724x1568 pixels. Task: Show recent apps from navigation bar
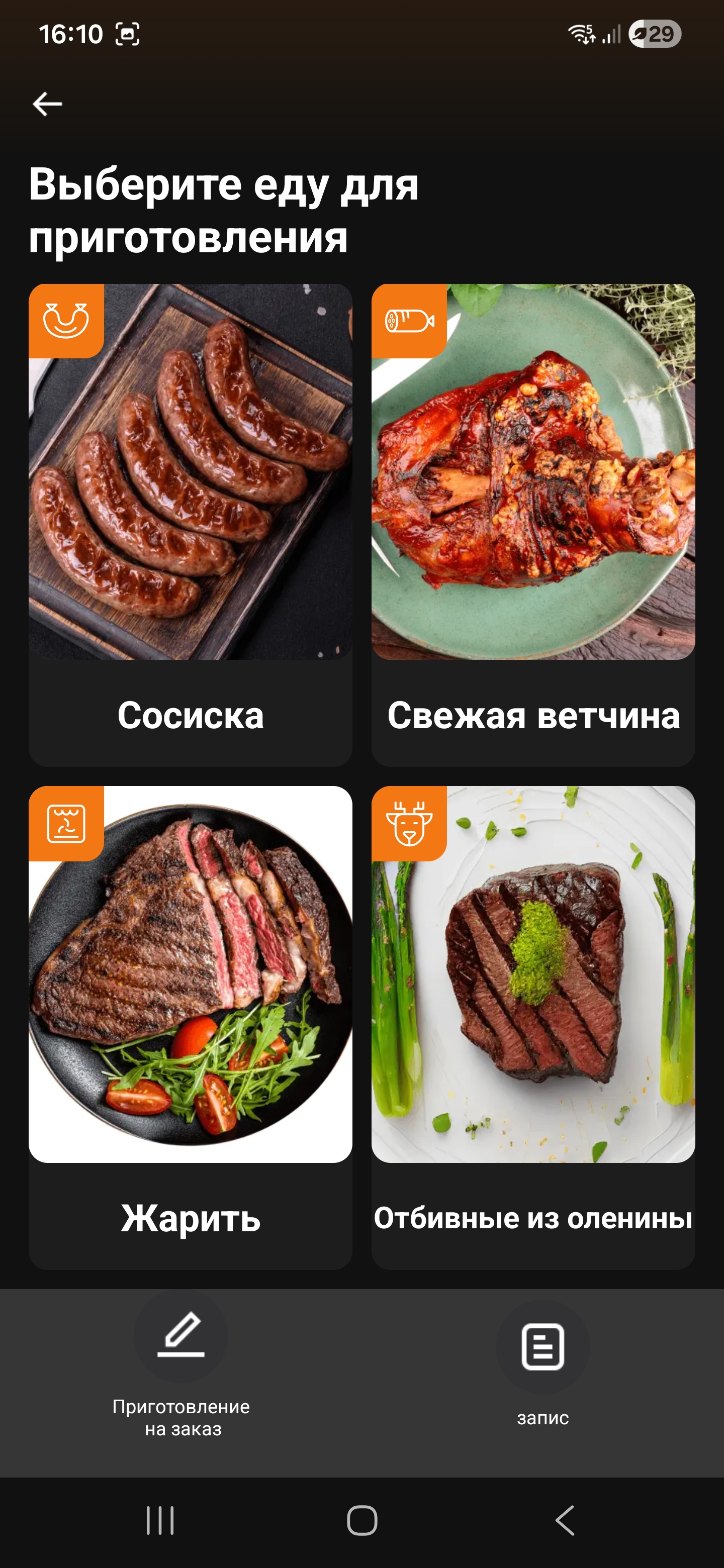click(x=160, y=1520)
